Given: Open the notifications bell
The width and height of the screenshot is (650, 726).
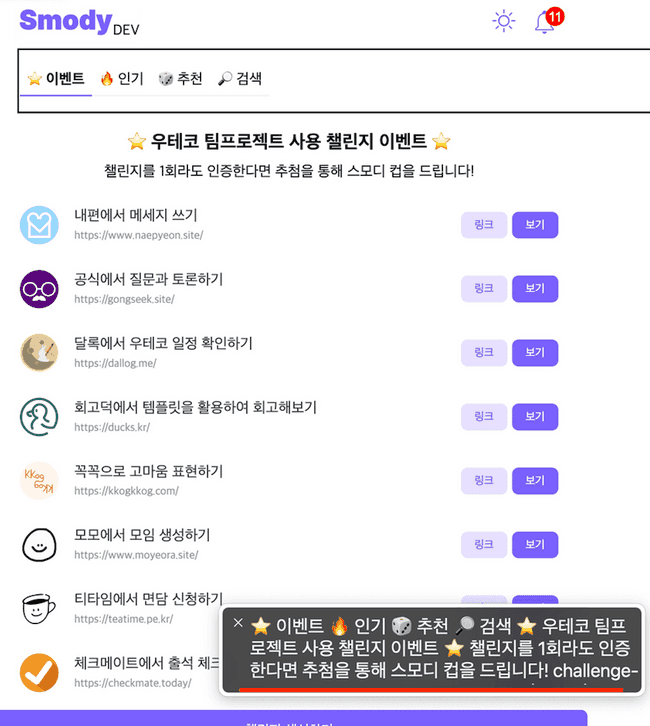Looking at the screenshot, I should (545, 22).
